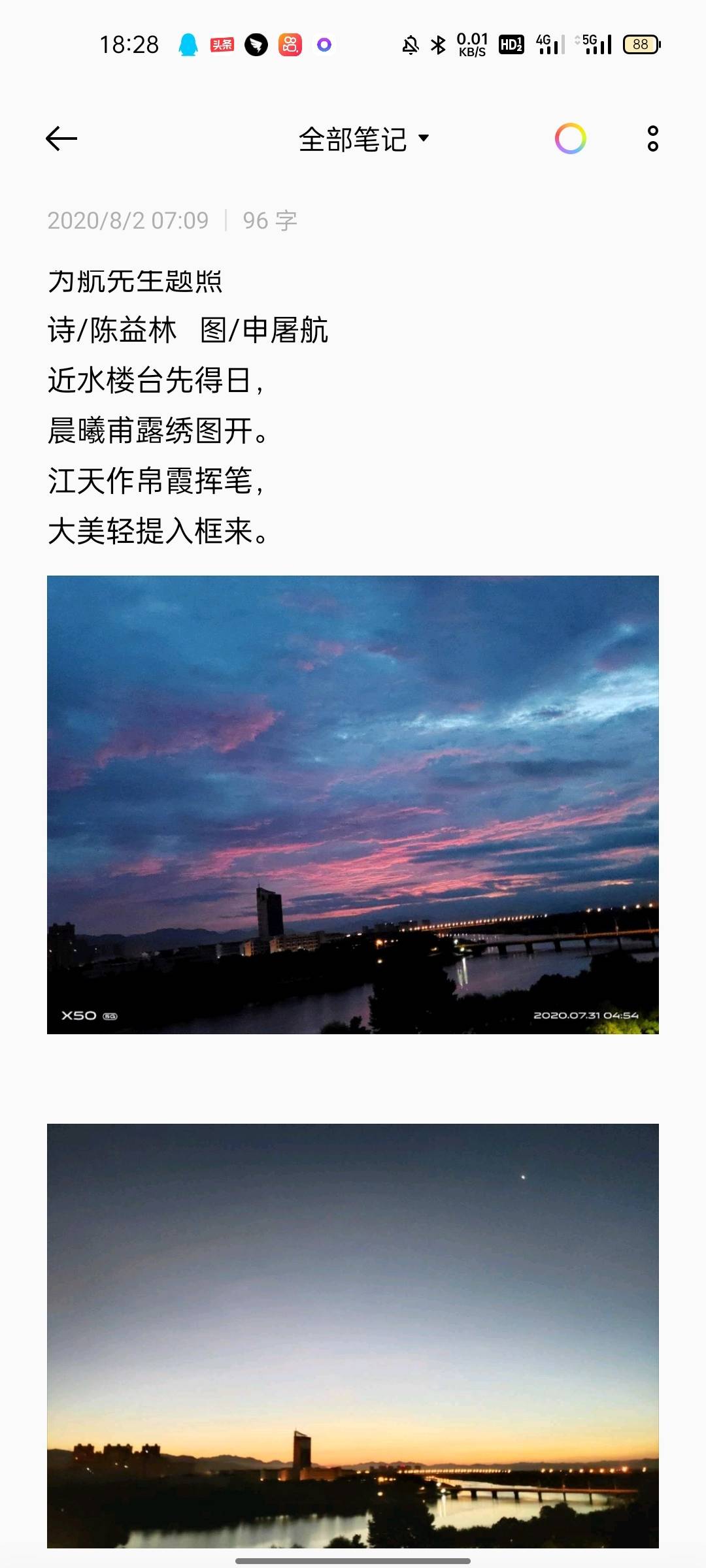The height and width of the screenshot is (1568, 706).
Task: Go back with the arrow icon
Action: click(61, 139)
